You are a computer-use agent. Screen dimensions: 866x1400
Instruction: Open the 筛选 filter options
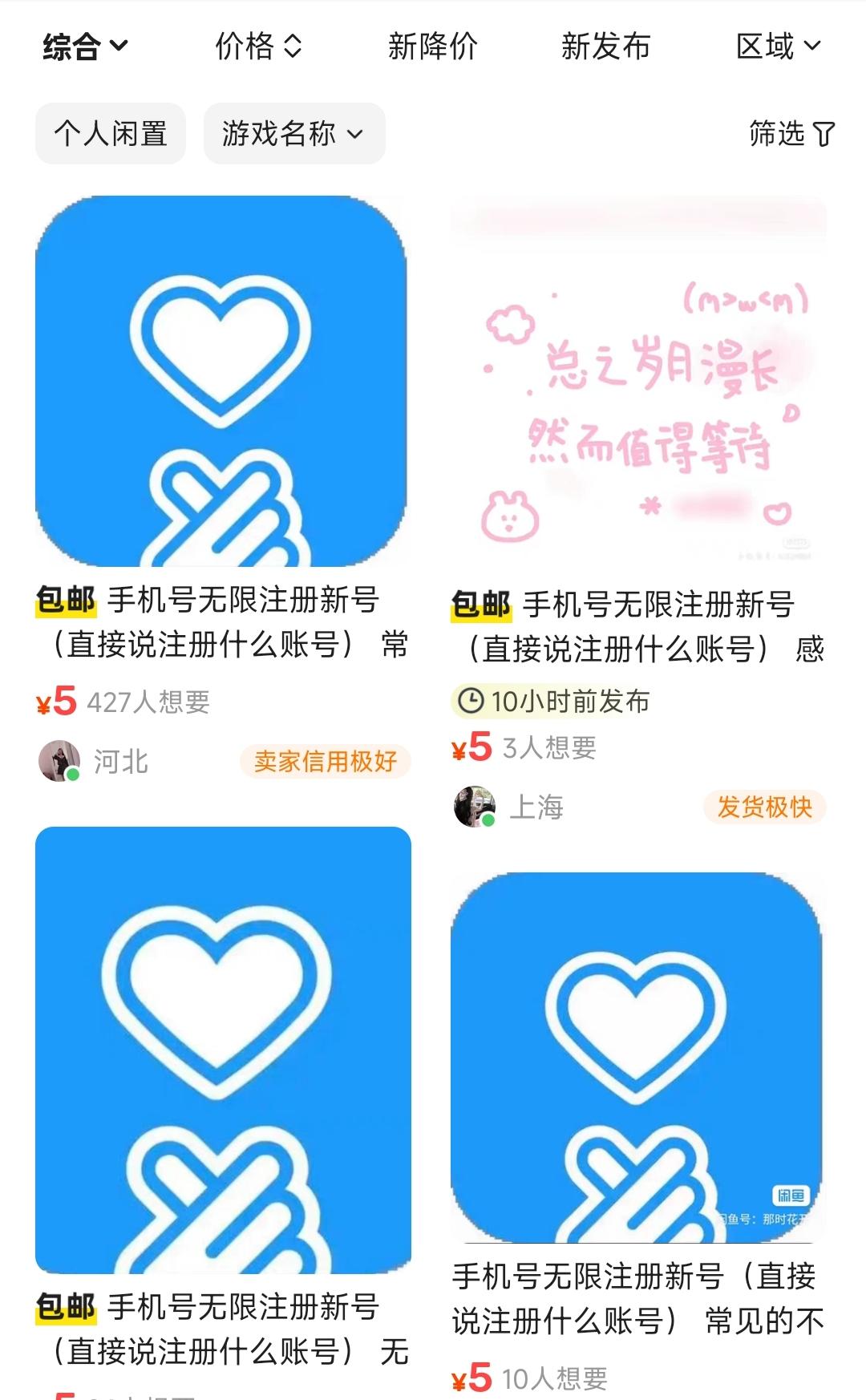pos(791,133)
